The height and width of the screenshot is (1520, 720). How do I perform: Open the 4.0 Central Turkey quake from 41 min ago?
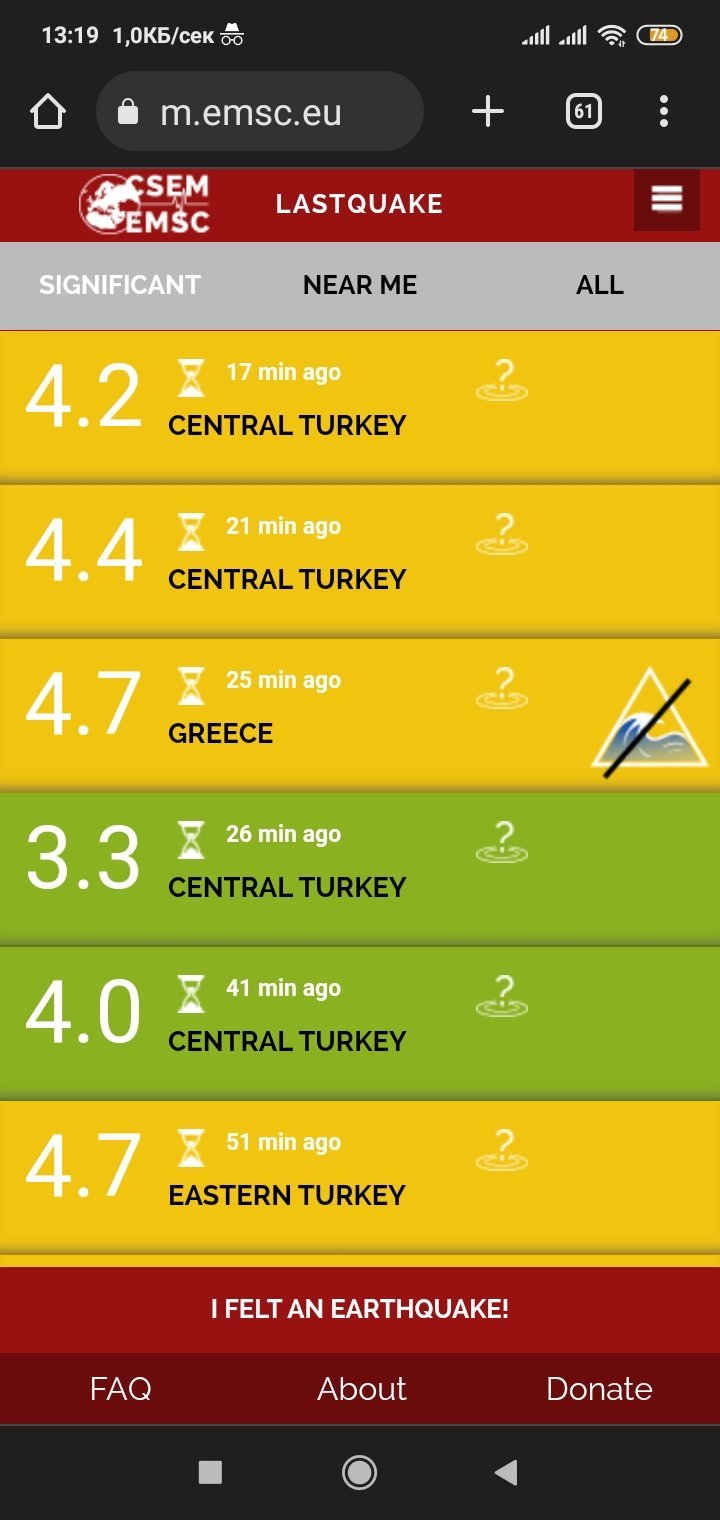360,1023
